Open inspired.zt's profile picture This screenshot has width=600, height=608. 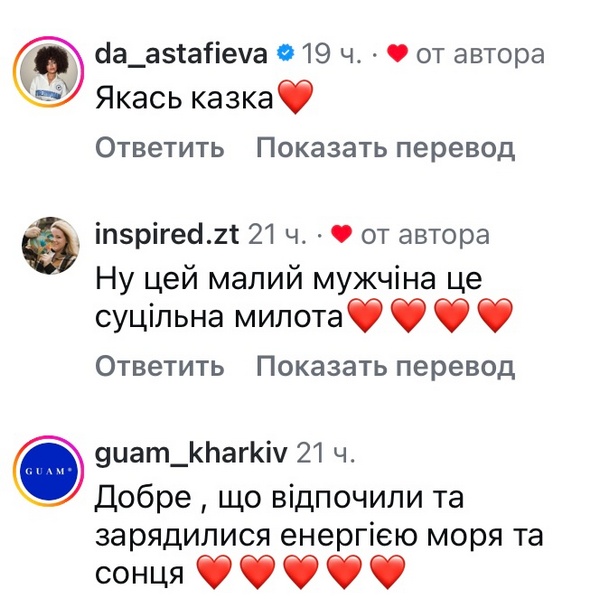[48, 246]
